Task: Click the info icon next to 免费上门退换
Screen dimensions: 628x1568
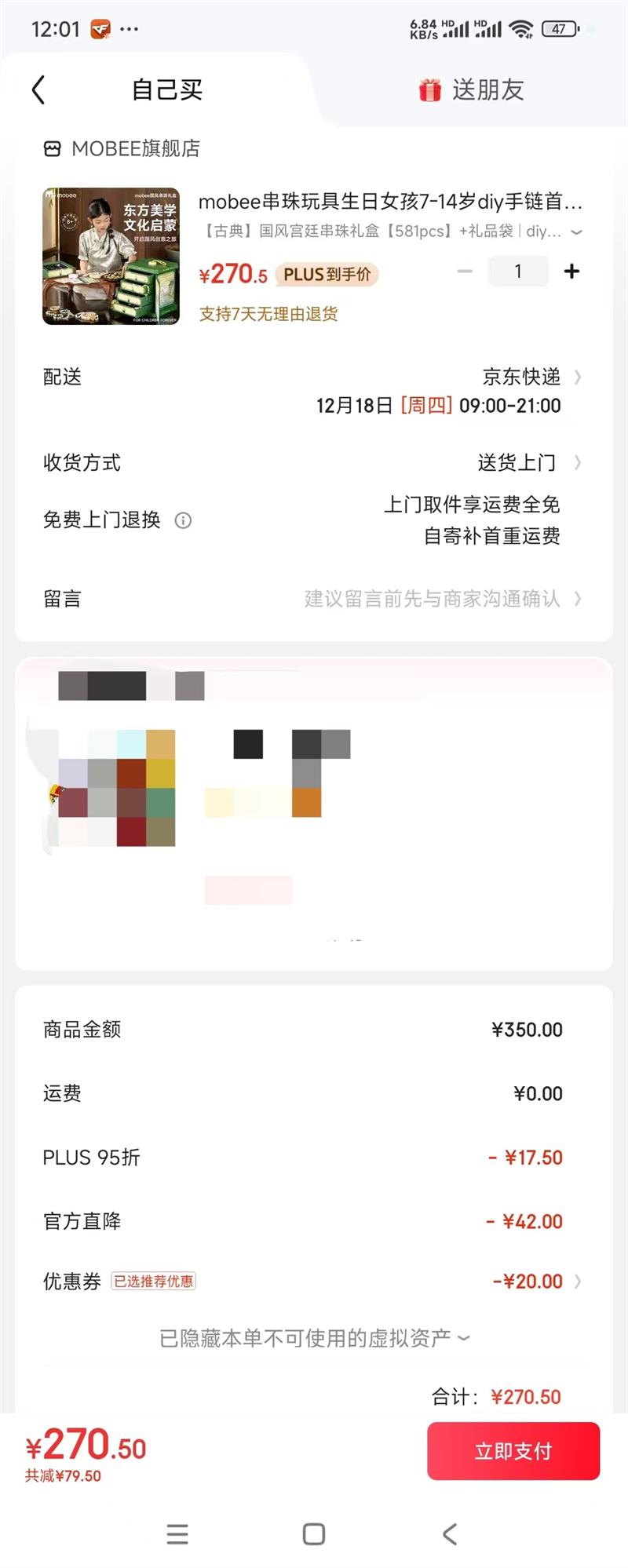Action: (184, 520)
